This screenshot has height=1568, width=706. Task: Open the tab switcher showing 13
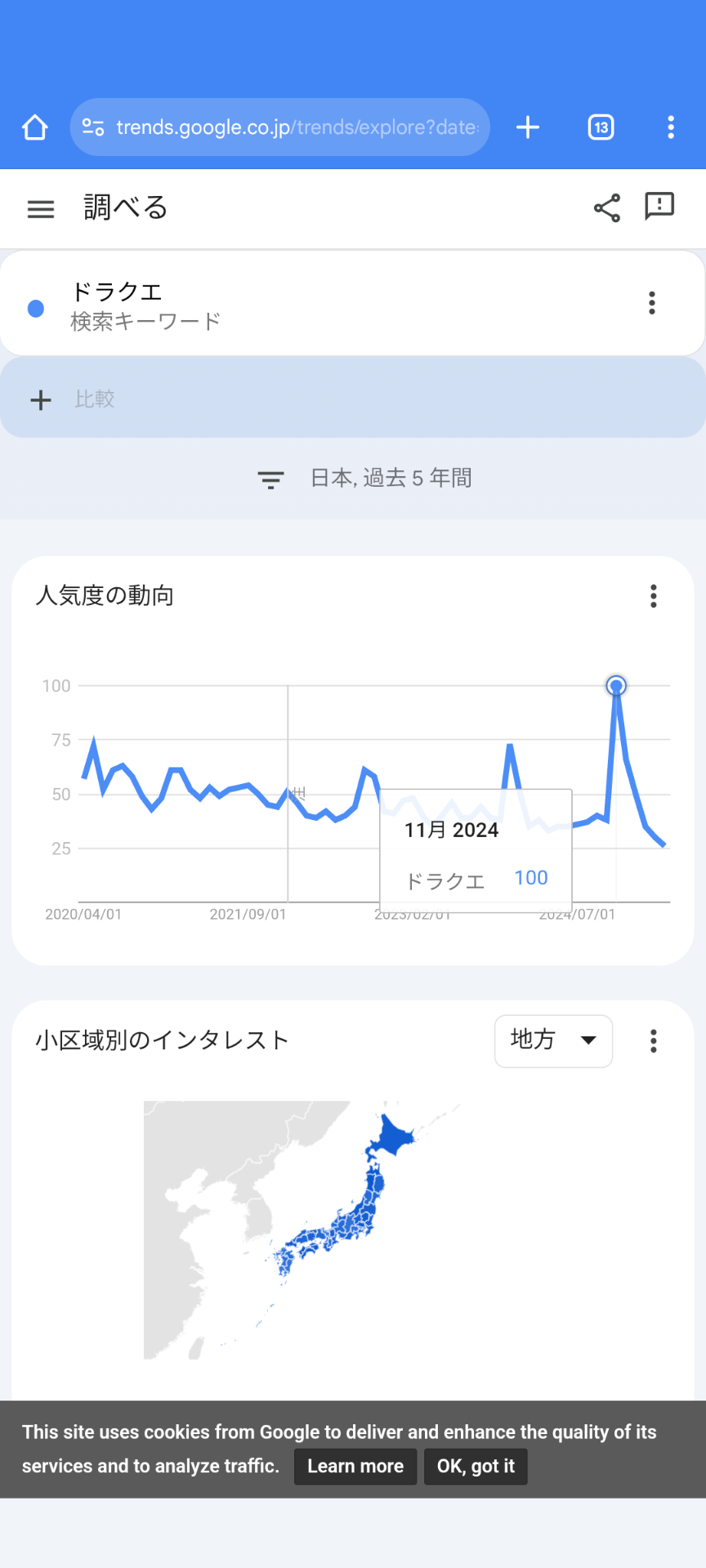point(601,127)
